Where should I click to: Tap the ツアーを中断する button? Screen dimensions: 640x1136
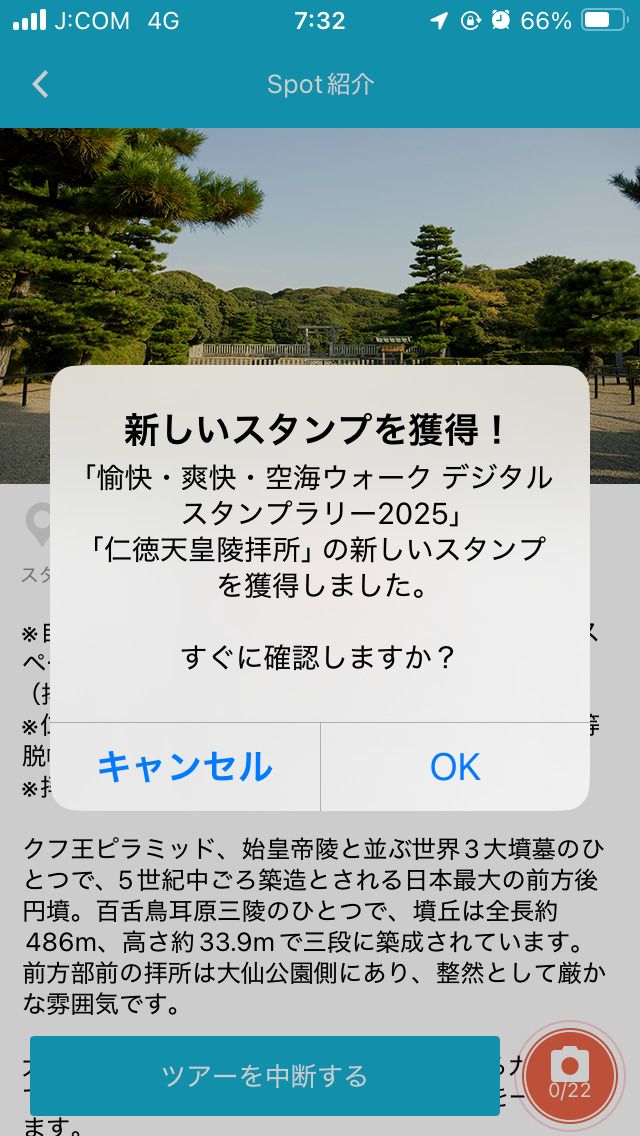pyautogui.click(x=265, y=1076)
